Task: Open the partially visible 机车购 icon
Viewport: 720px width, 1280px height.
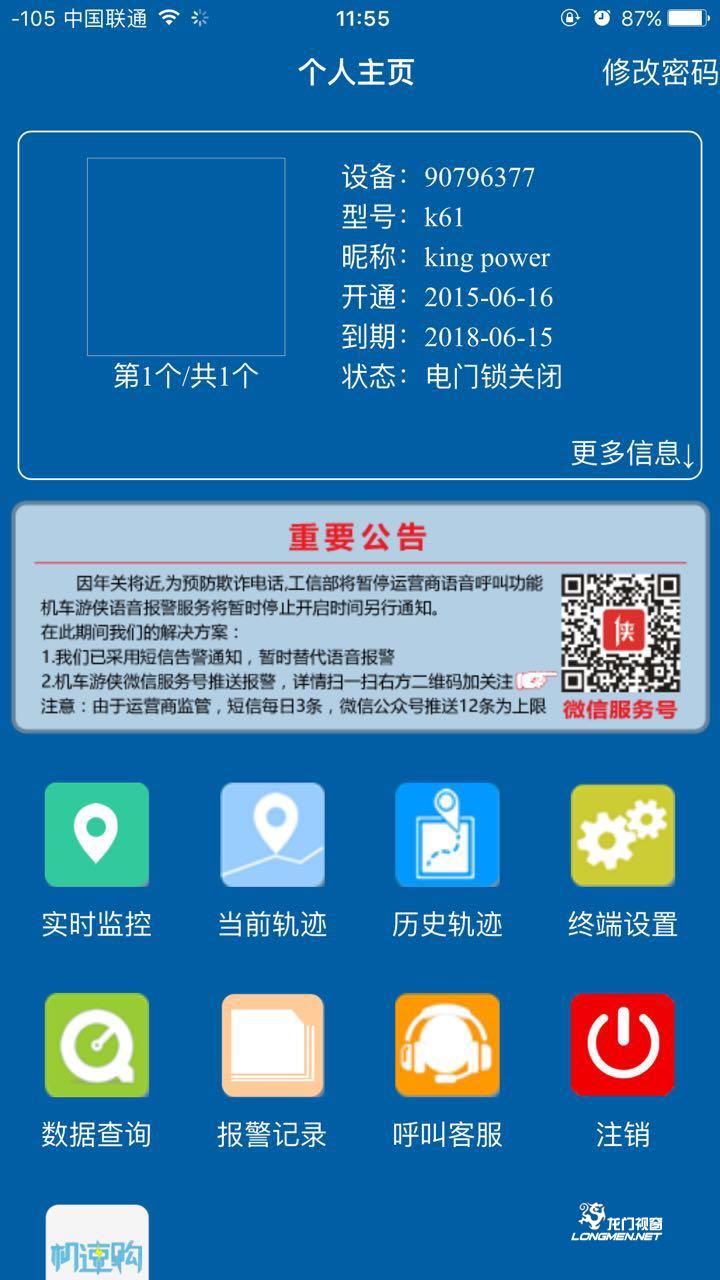Action: pyautogui.click(x=97, y=1242)
